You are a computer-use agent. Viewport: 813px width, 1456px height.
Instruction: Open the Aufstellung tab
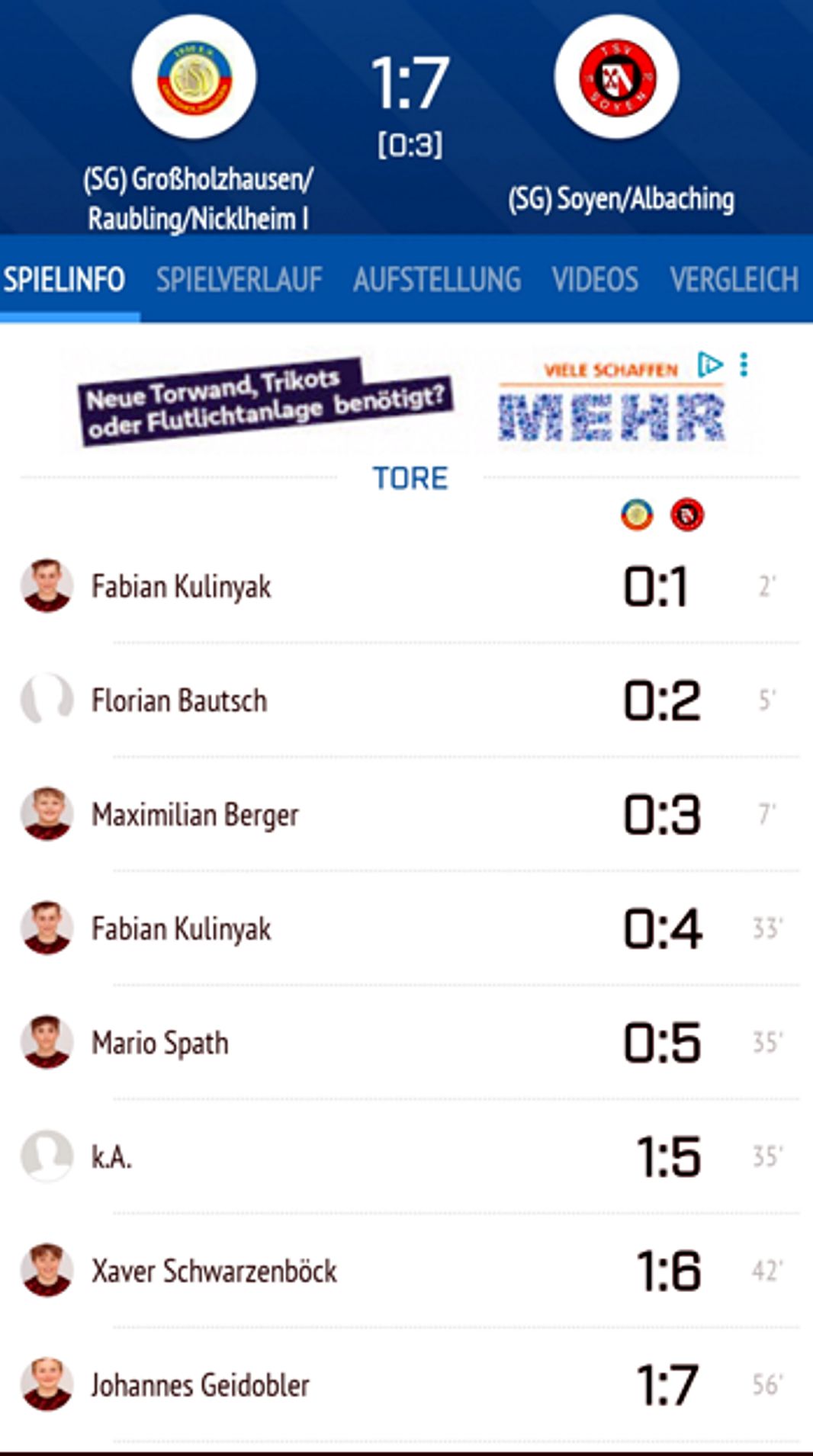[x=436, y=279]
